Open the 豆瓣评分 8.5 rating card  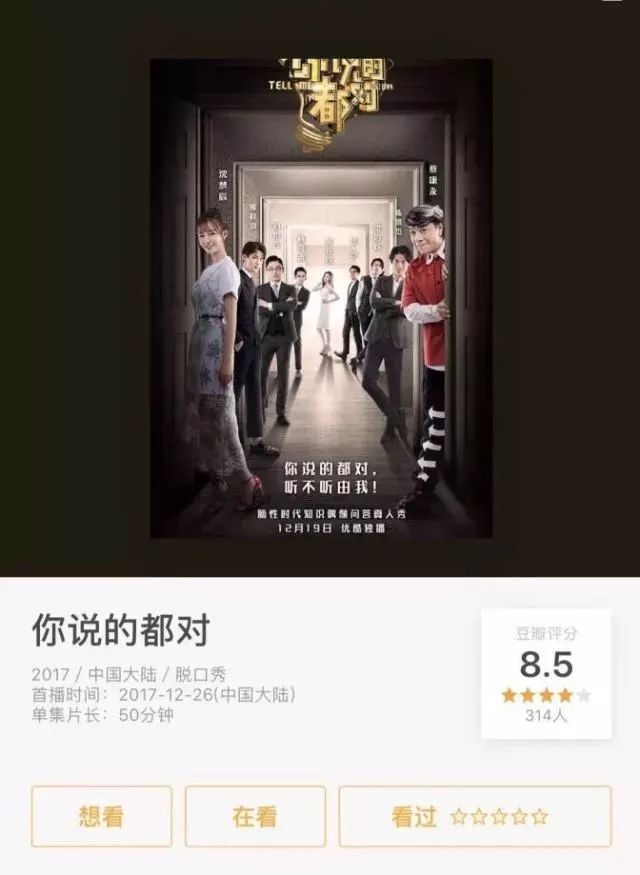point(546,674)
